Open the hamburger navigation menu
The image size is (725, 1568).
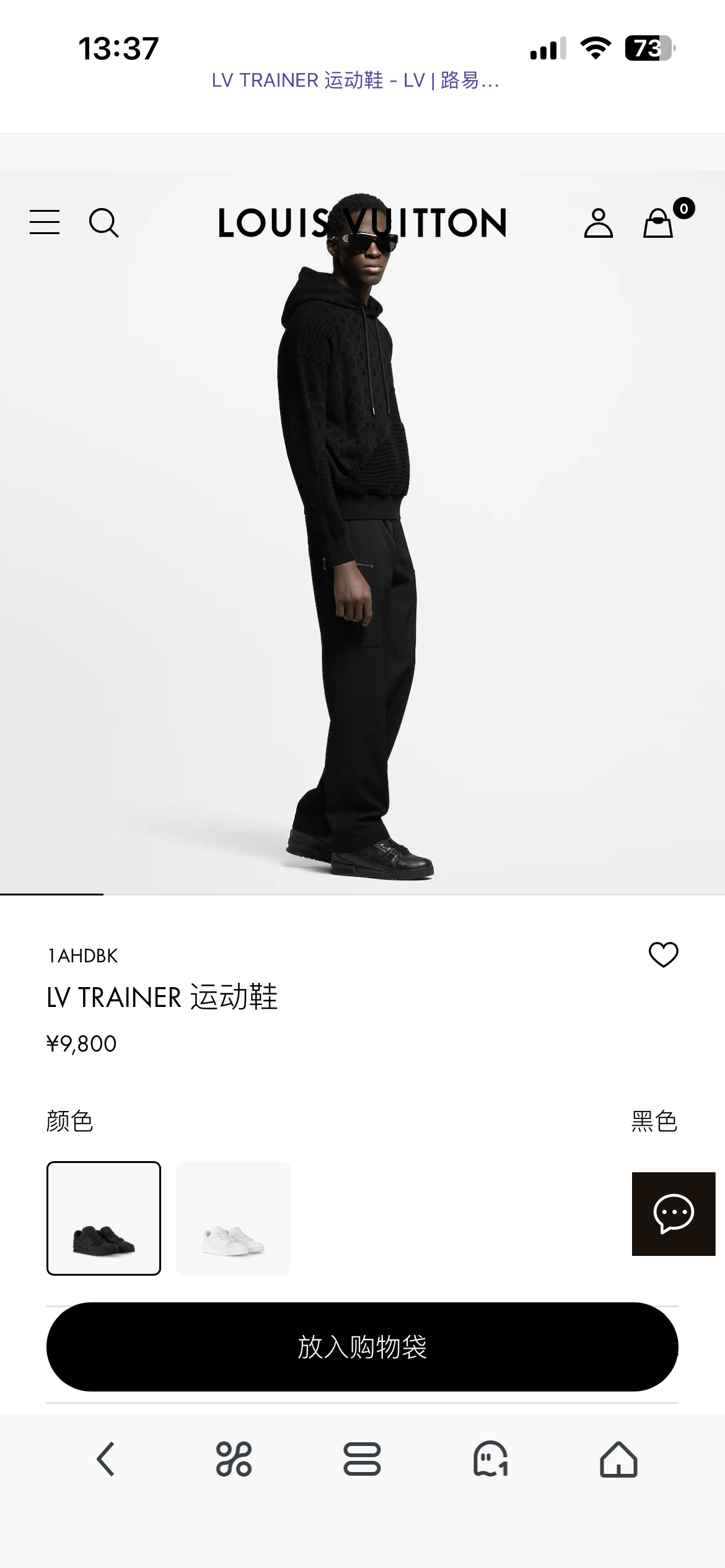pos(44,223)
